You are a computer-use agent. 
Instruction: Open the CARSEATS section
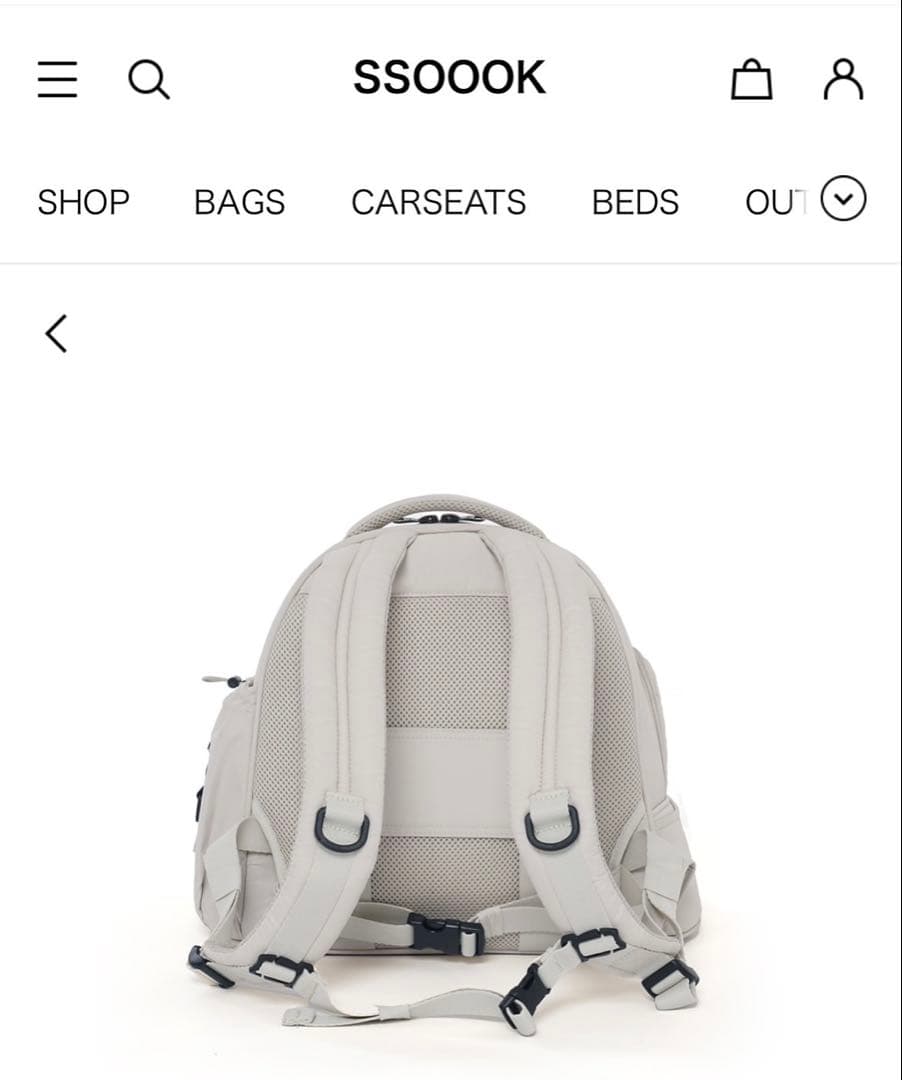click(438, 203)
